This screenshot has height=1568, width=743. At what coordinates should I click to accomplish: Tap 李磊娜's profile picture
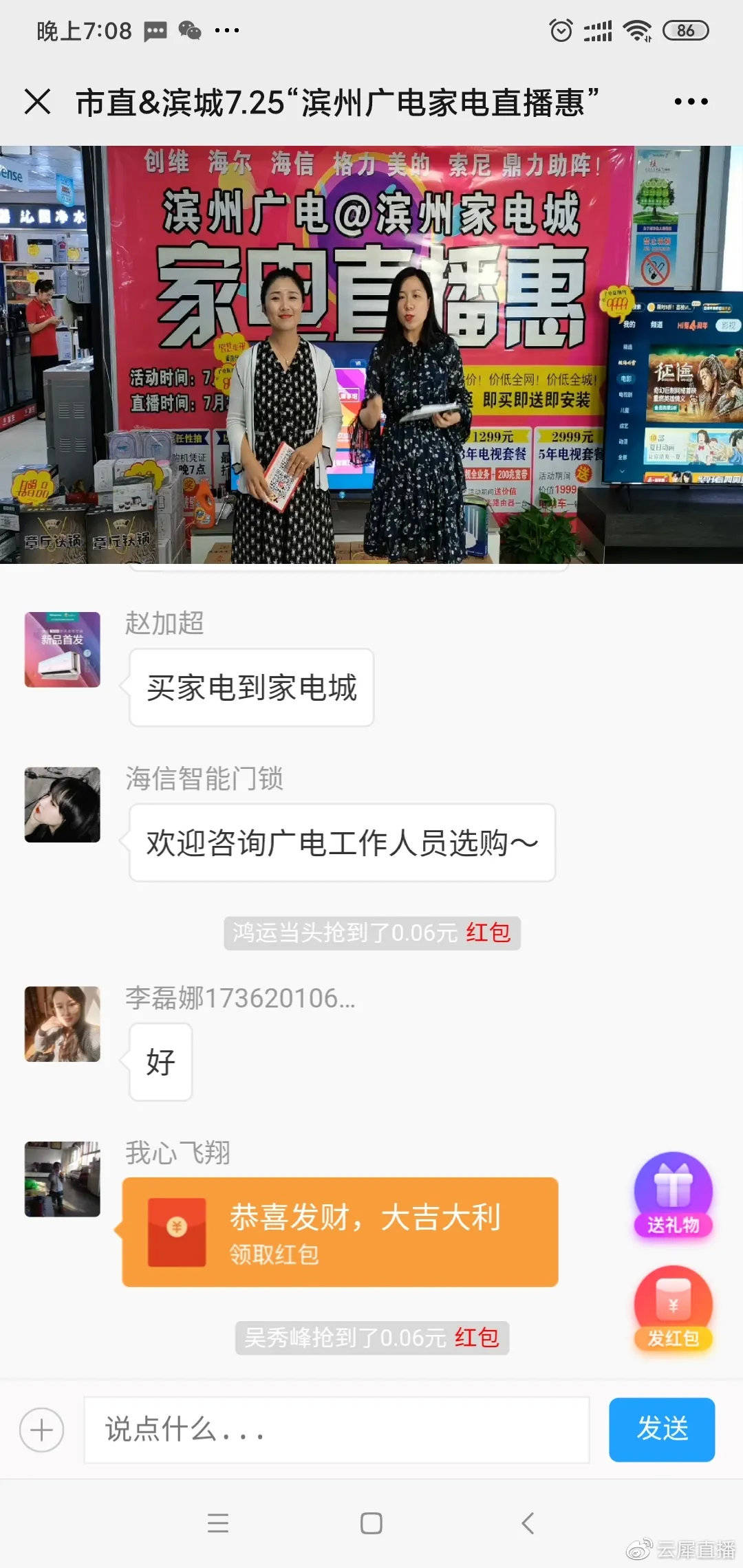pyautogui.click(x=63, y=1024)
